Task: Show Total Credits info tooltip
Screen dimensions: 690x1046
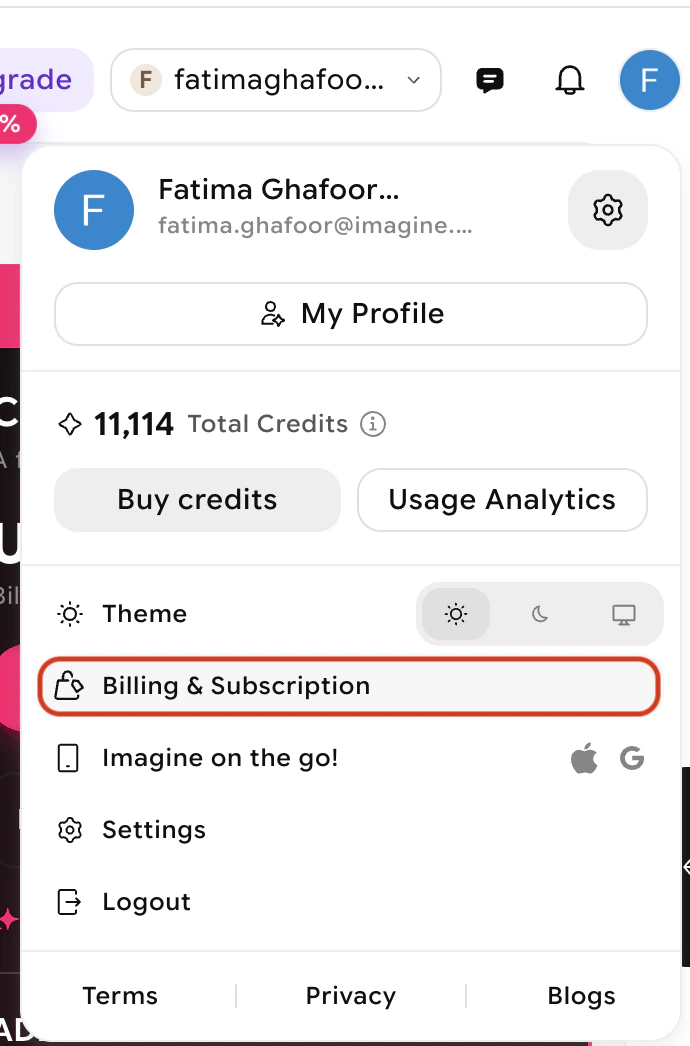Action: pos(373,424)
